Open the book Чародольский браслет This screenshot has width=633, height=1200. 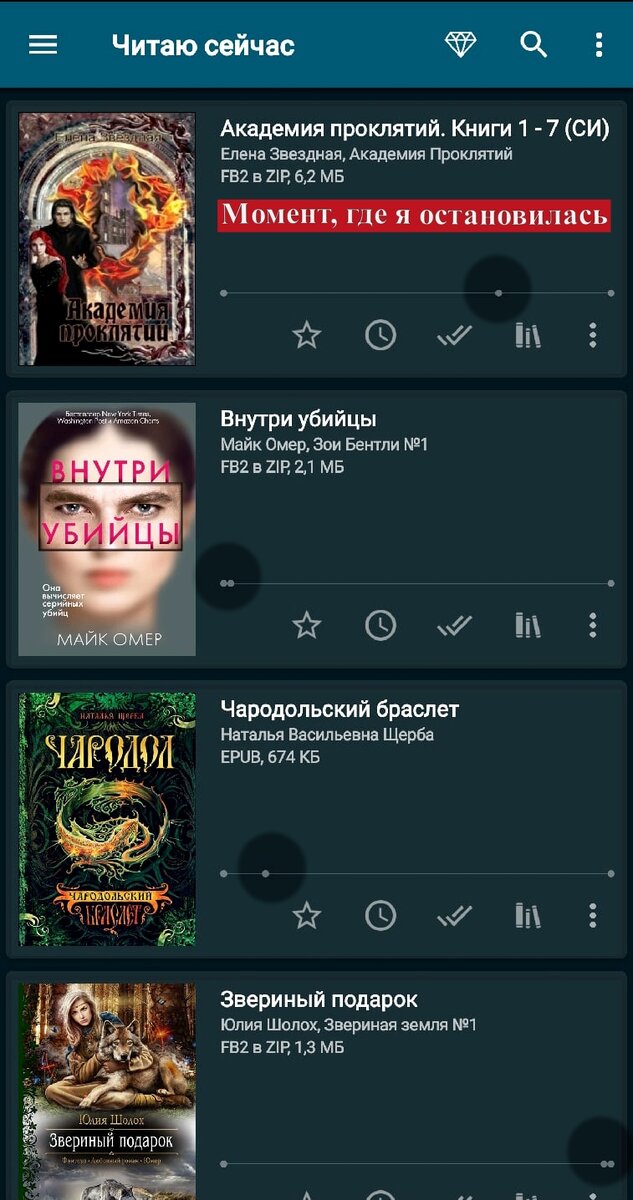point(107,819)
